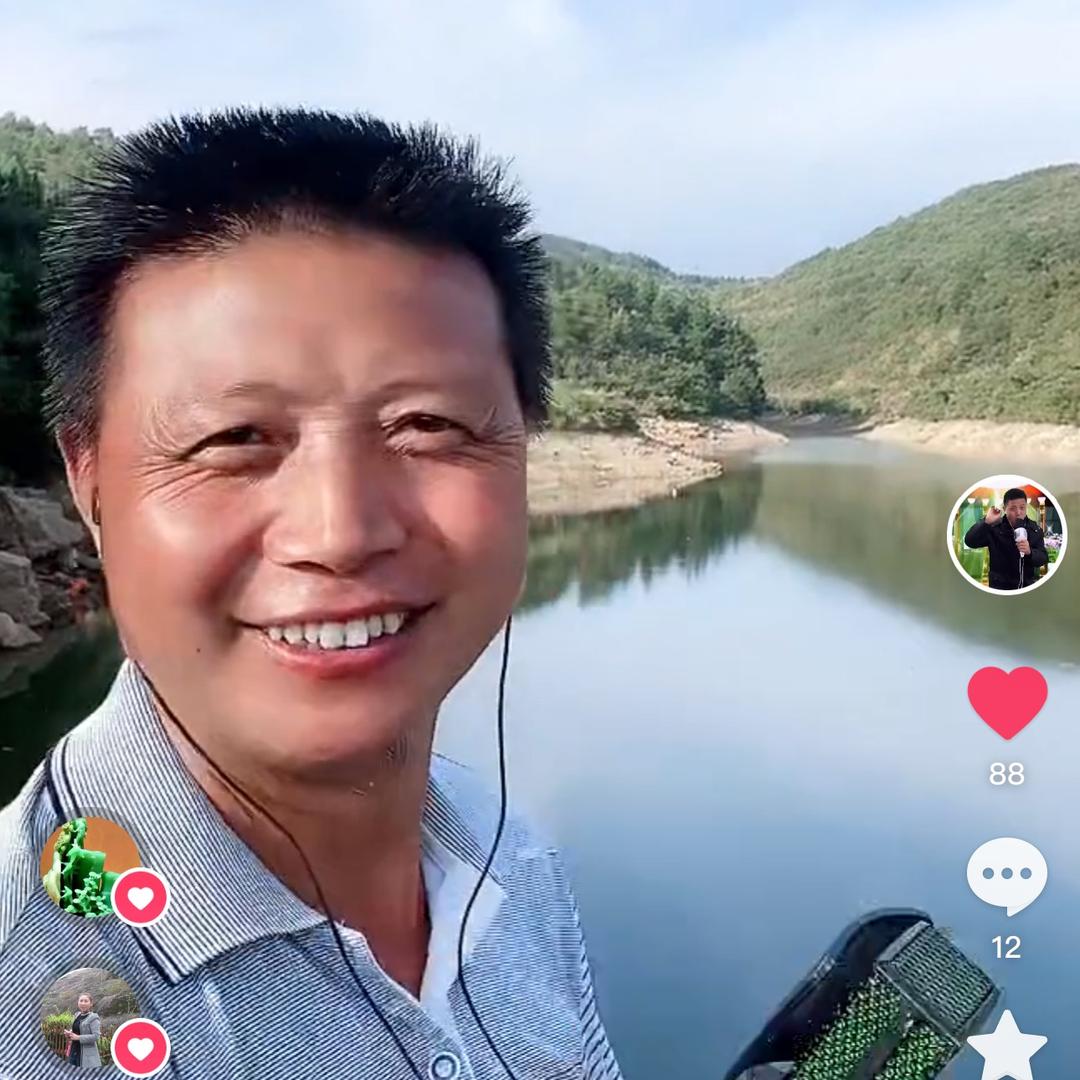Screen dimensions: 1080x1080
Task: Open the video creator's profile picture
Action: [1006, 535]
